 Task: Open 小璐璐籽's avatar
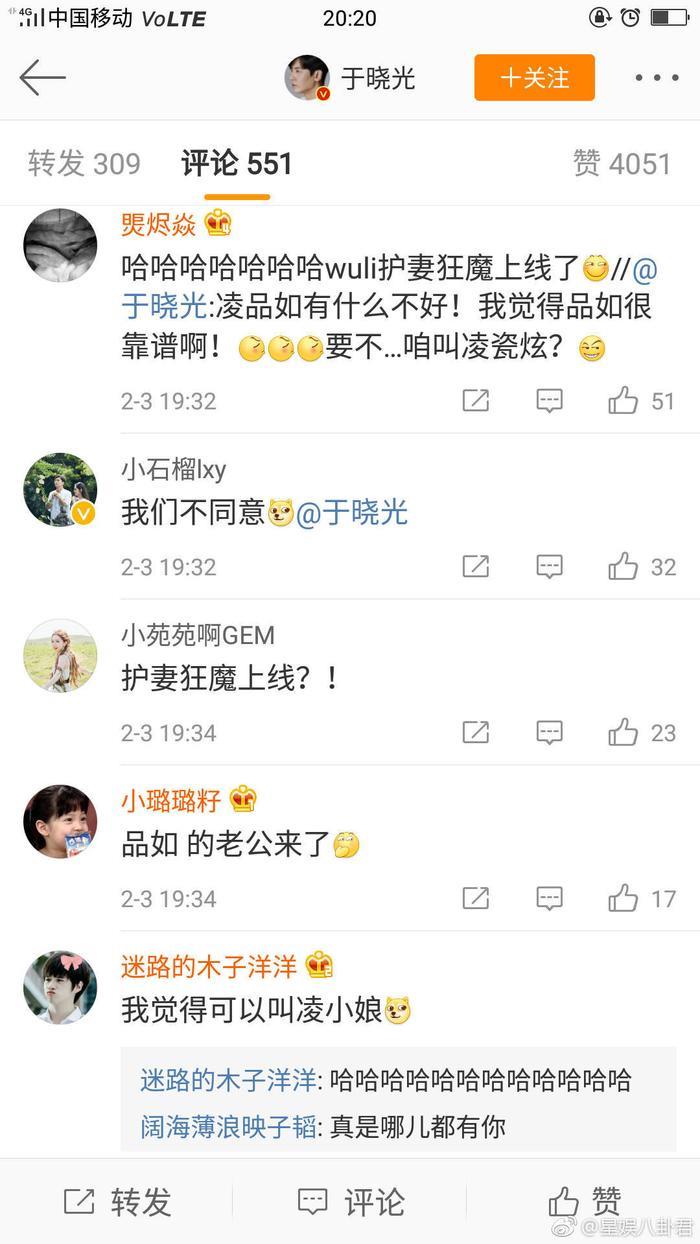pos(60,821)
